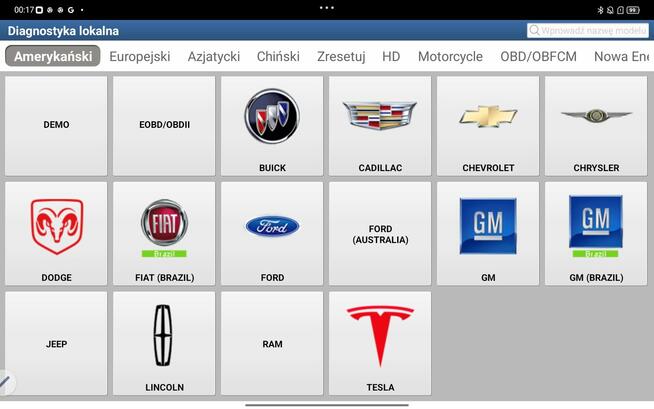Open the Fiat (Brazil) tile
Viewport: 654px width, 409px height.
pyautogui.click(x=164, y=234)
